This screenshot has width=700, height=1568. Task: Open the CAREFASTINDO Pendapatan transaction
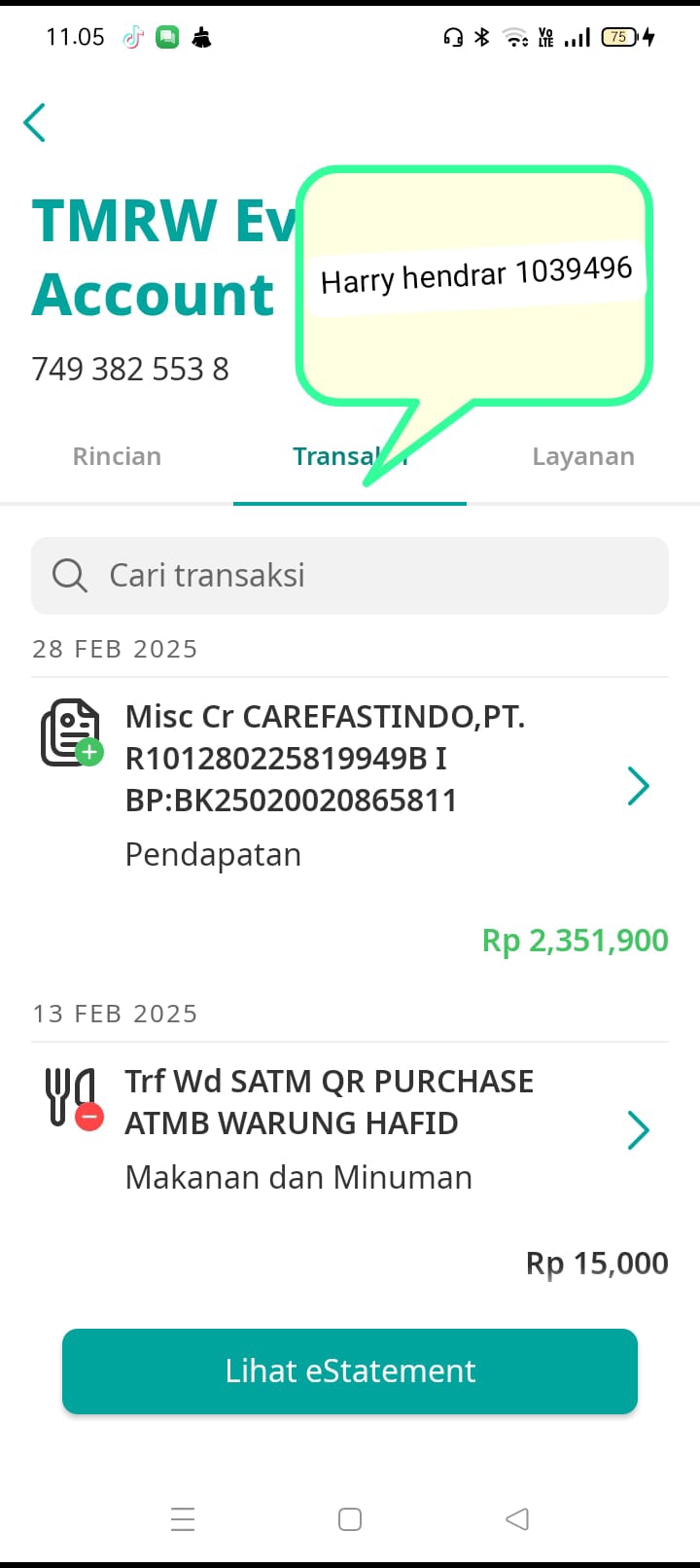click(350, 827)
